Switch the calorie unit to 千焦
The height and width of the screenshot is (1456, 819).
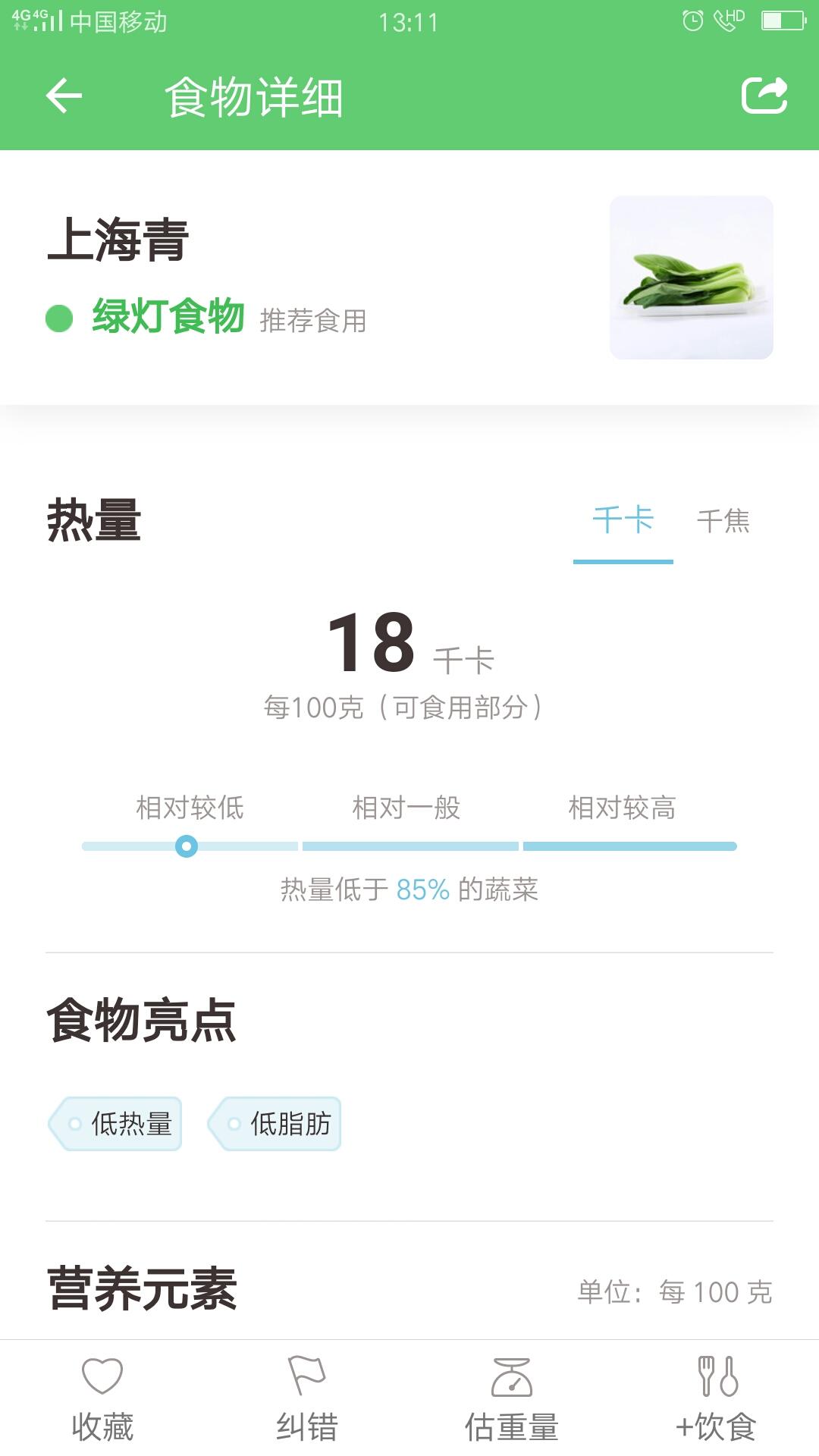coord(723,521)
